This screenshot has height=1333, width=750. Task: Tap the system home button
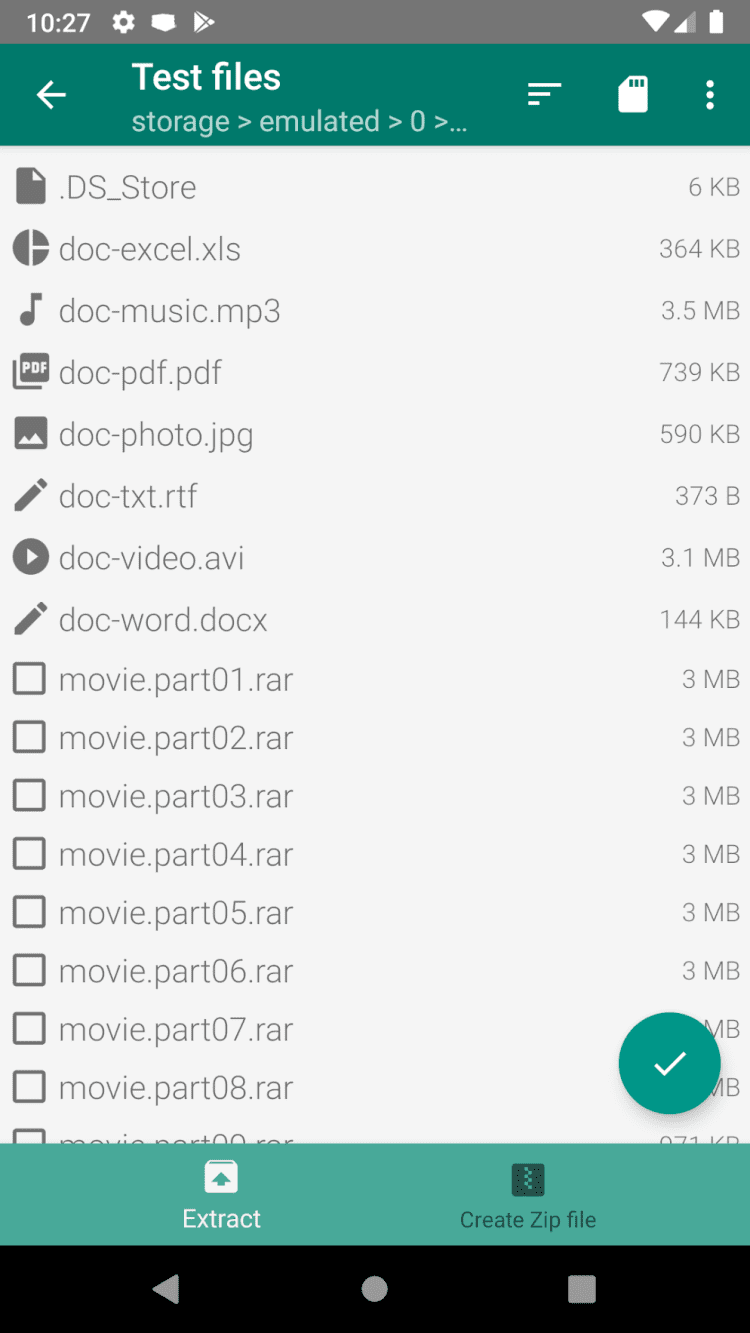[375, 1289]
